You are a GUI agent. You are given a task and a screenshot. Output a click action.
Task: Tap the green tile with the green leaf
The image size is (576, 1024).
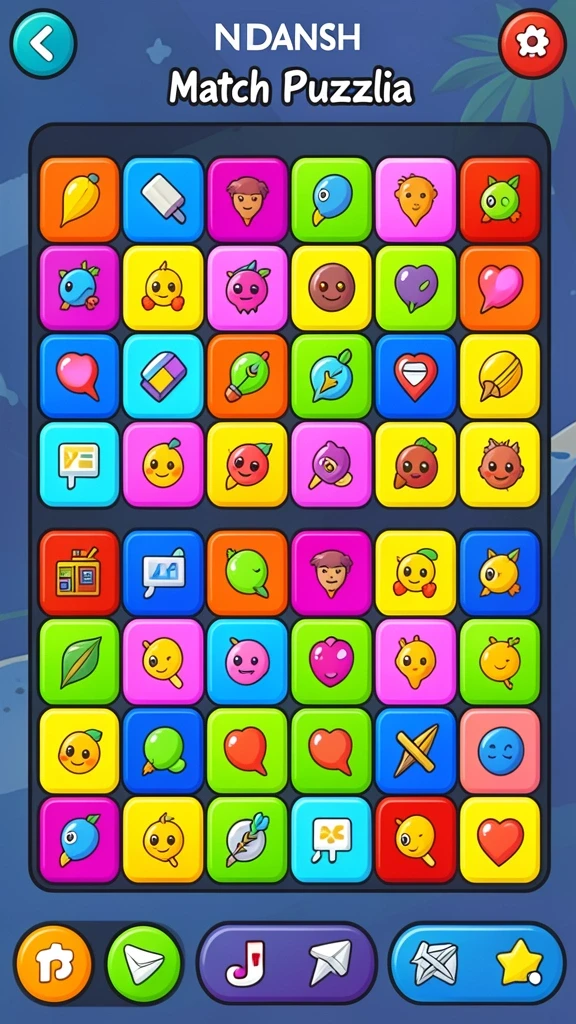pos(79,662)
